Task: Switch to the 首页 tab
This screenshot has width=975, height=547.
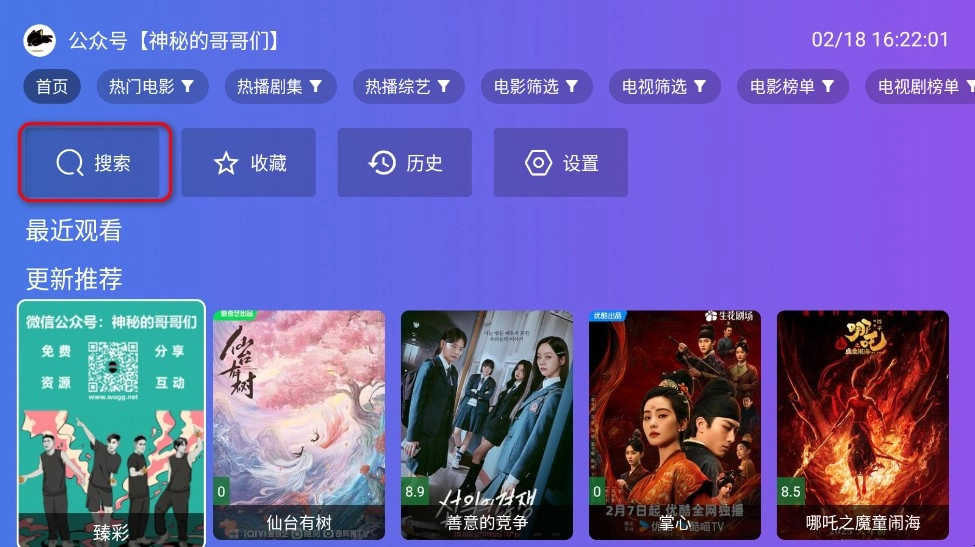Action: click(52, 87)
